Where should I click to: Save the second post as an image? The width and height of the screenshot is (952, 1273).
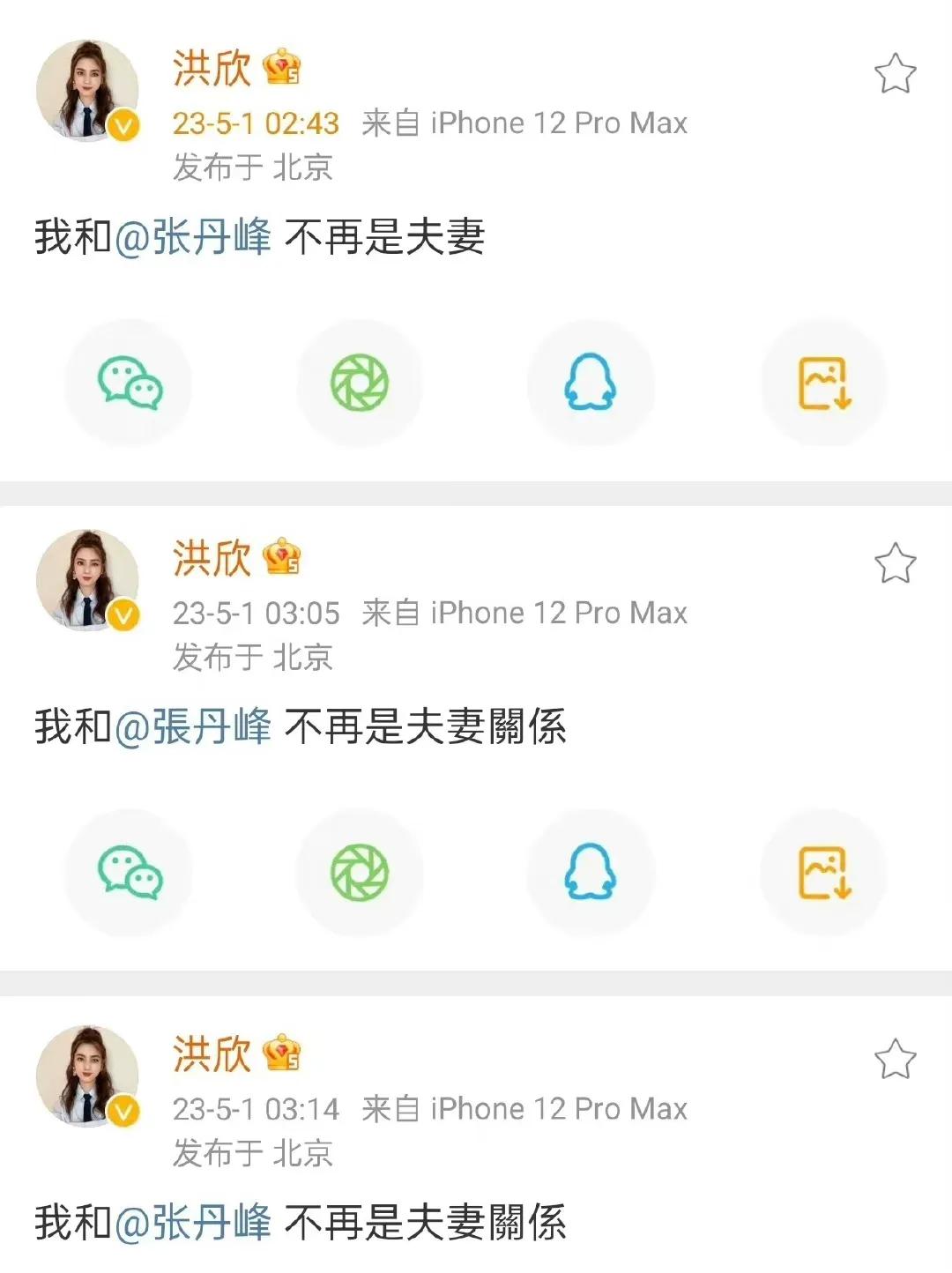click(823, 871)
